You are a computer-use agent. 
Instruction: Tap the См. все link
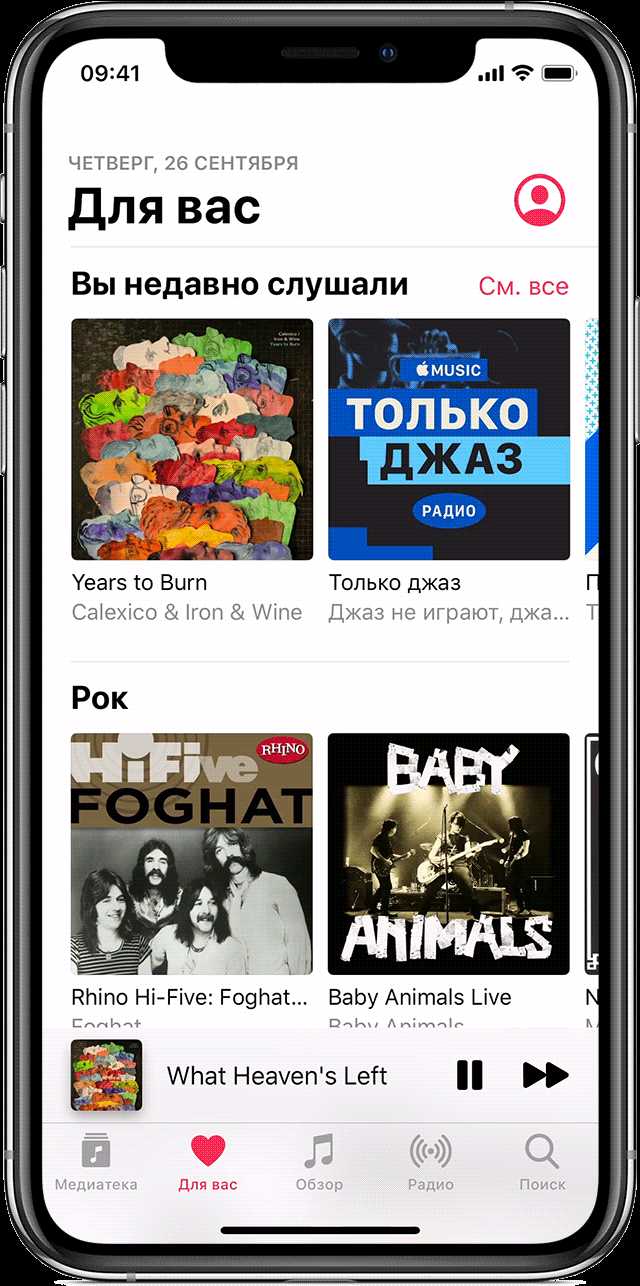[x=523, y=286]
